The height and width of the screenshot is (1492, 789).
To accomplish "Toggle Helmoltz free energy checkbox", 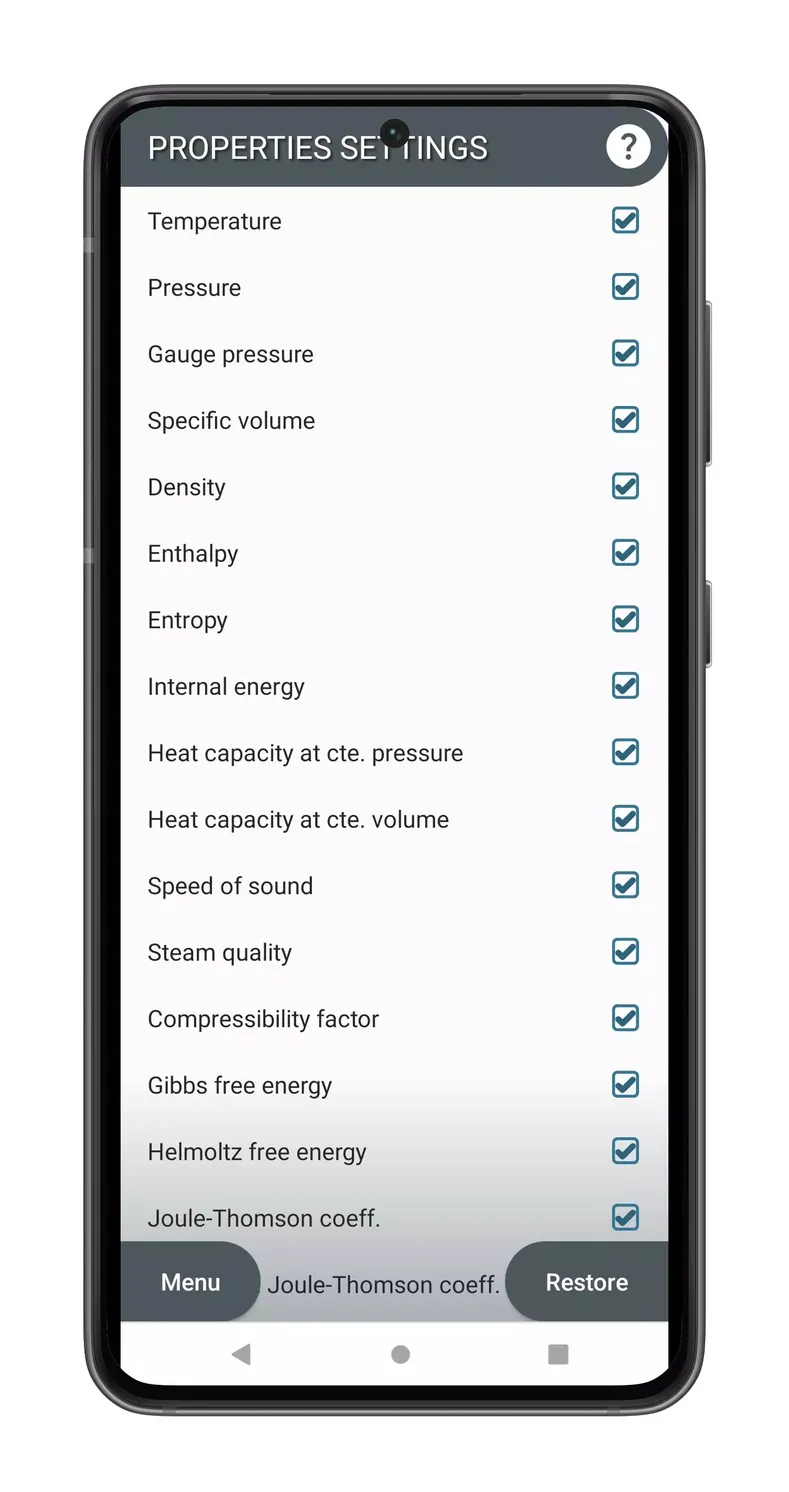I will [x=625, y=1151].
